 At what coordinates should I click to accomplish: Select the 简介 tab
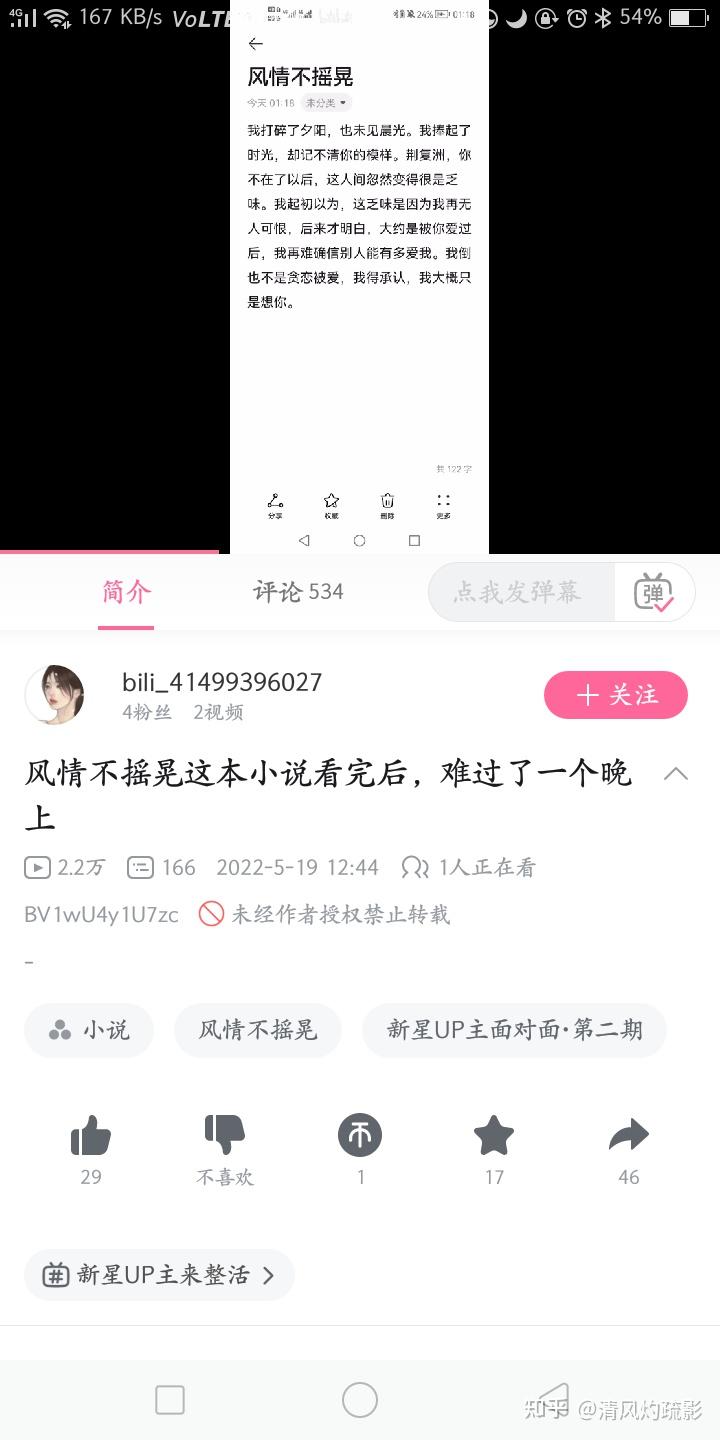(x=126, y=592)
